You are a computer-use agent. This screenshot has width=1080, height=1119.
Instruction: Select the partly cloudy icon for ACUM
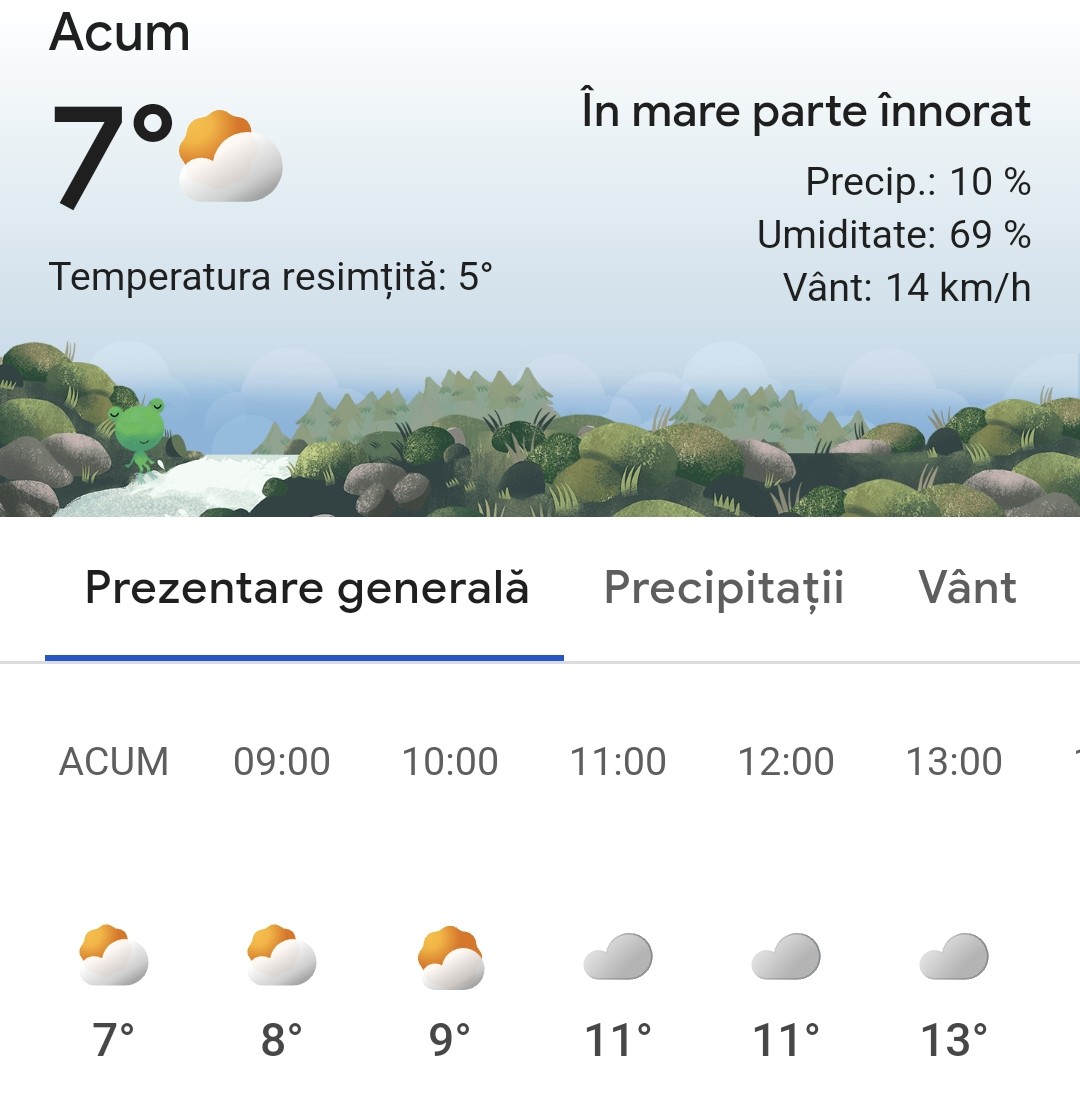[113, 955]
